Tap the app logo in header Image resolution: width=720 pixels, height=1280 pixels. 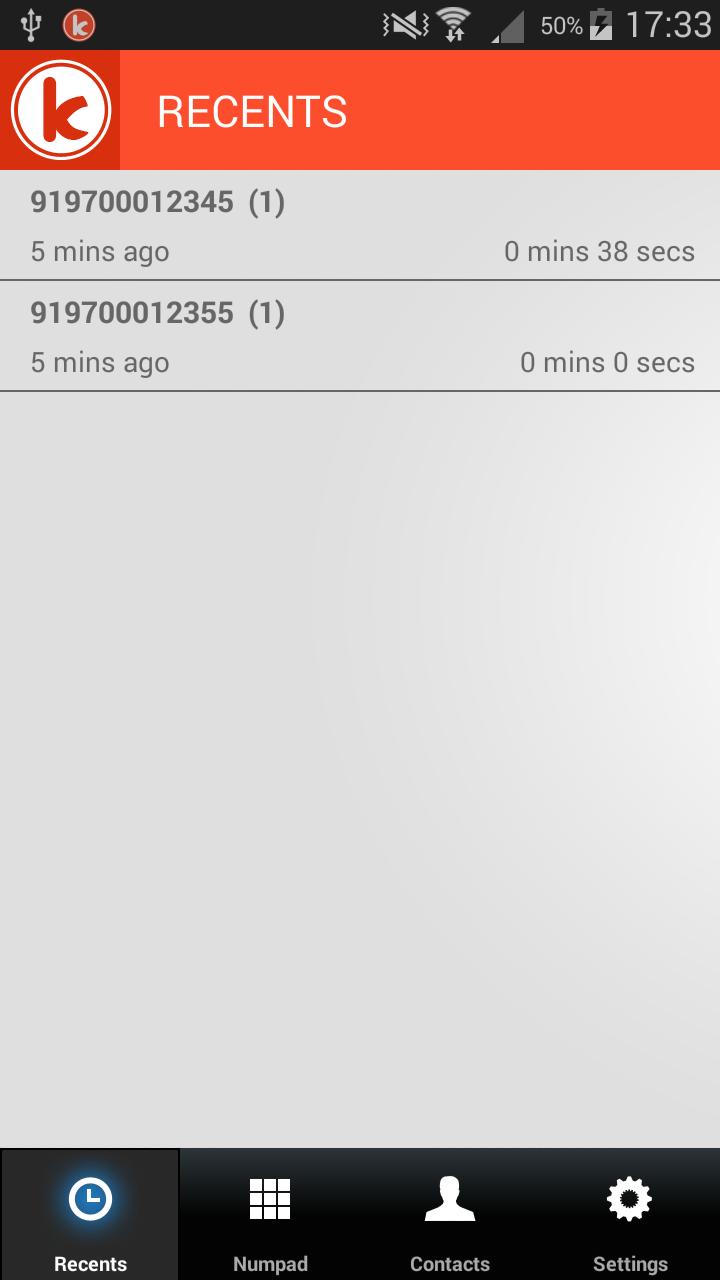pyautogui.click(x=60, y=111)
